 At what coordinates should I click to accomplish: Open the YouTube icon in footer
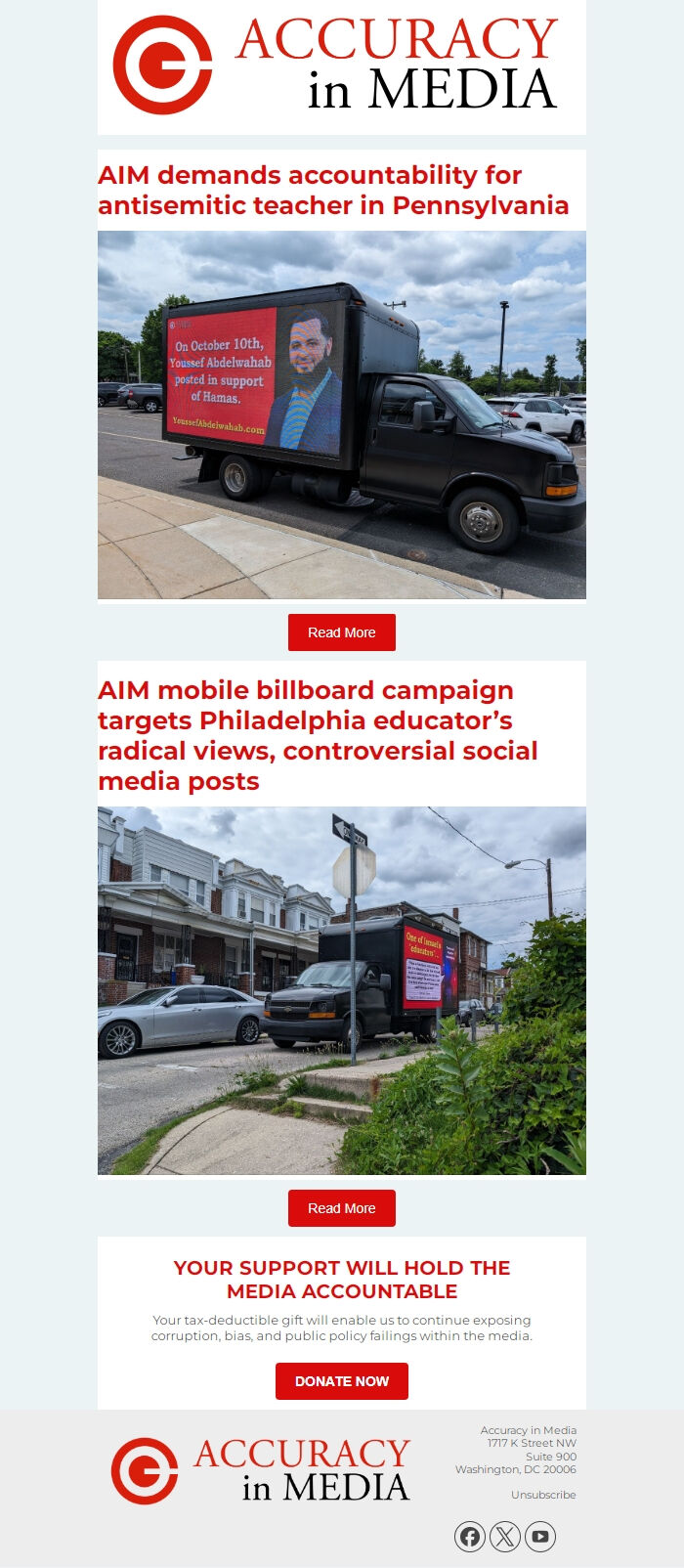pos(540,1537)
